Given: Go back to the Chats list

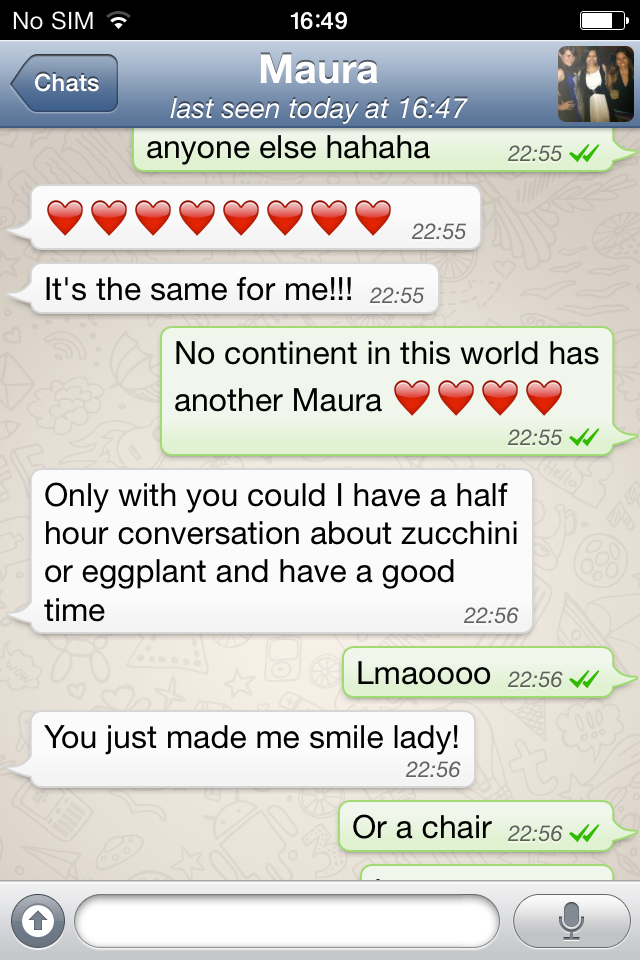Looking at the screenshot, I should [x=66, y=83].
